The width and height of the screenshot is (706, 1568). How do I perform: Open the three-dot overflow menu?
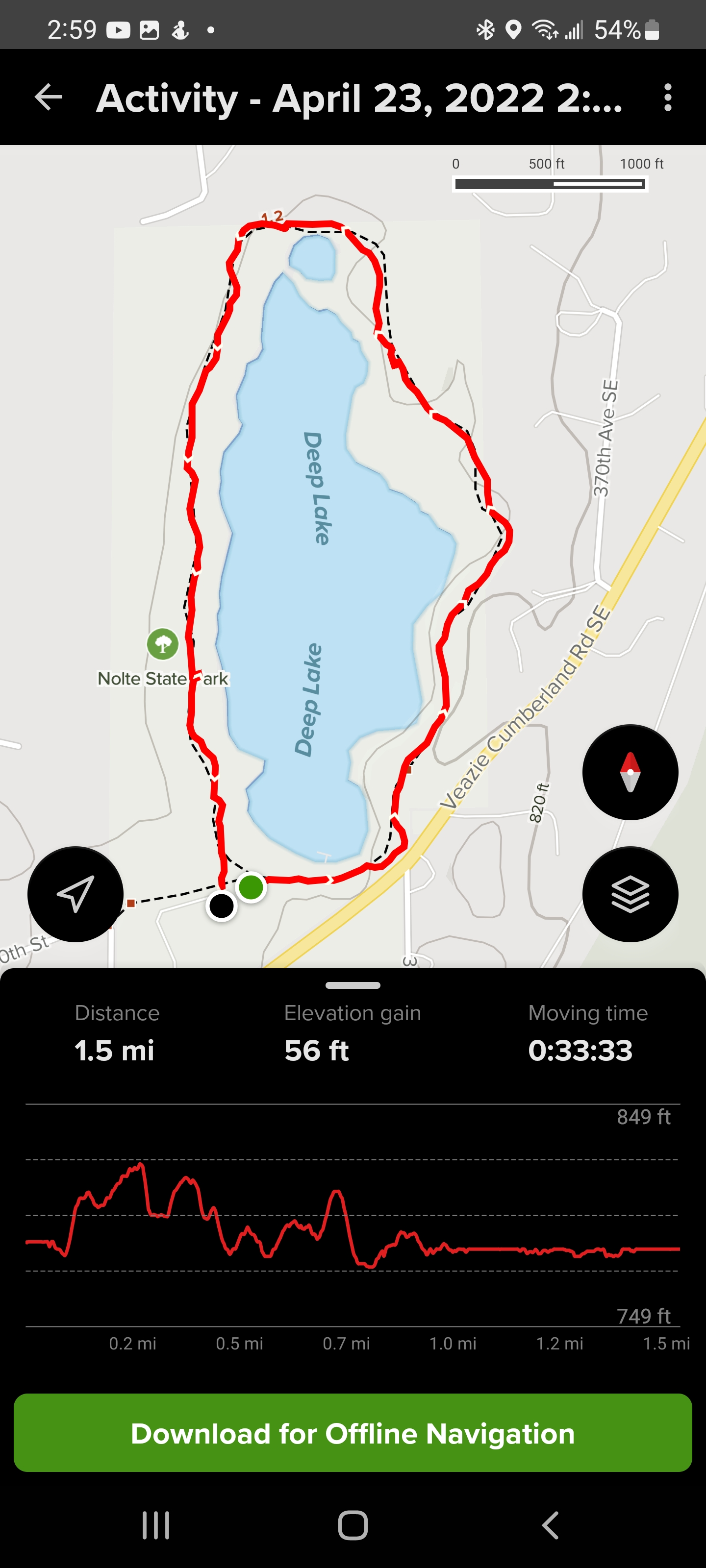point(668,98)
